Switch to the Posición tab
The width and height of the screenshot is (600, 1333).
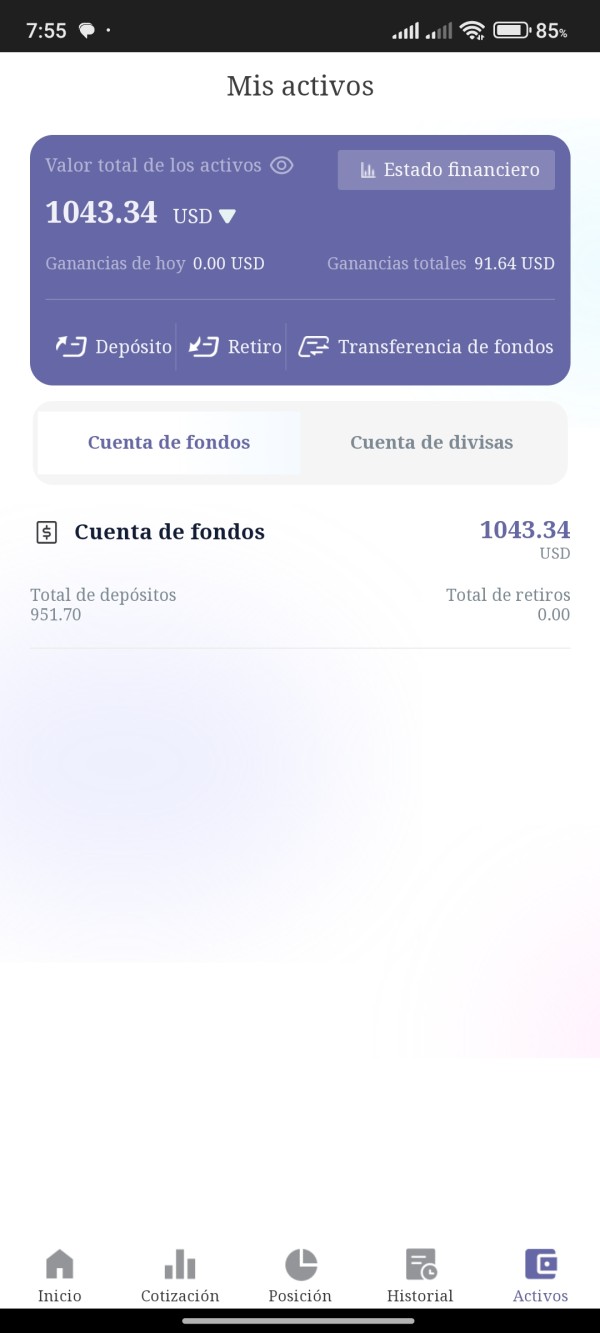point(300,1276)
